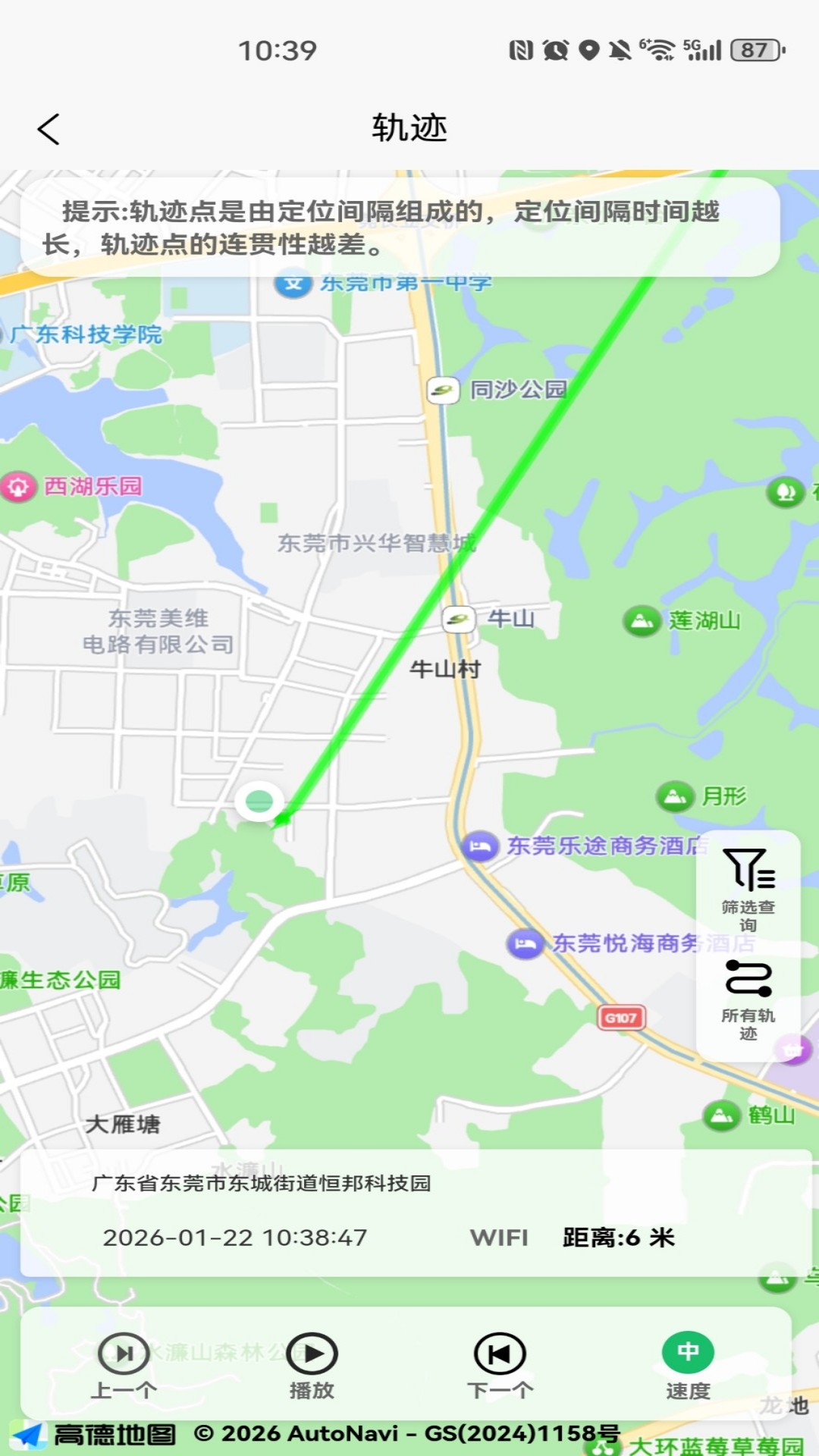Select the 同沙公园 subway station marker

tap(442, 389)
